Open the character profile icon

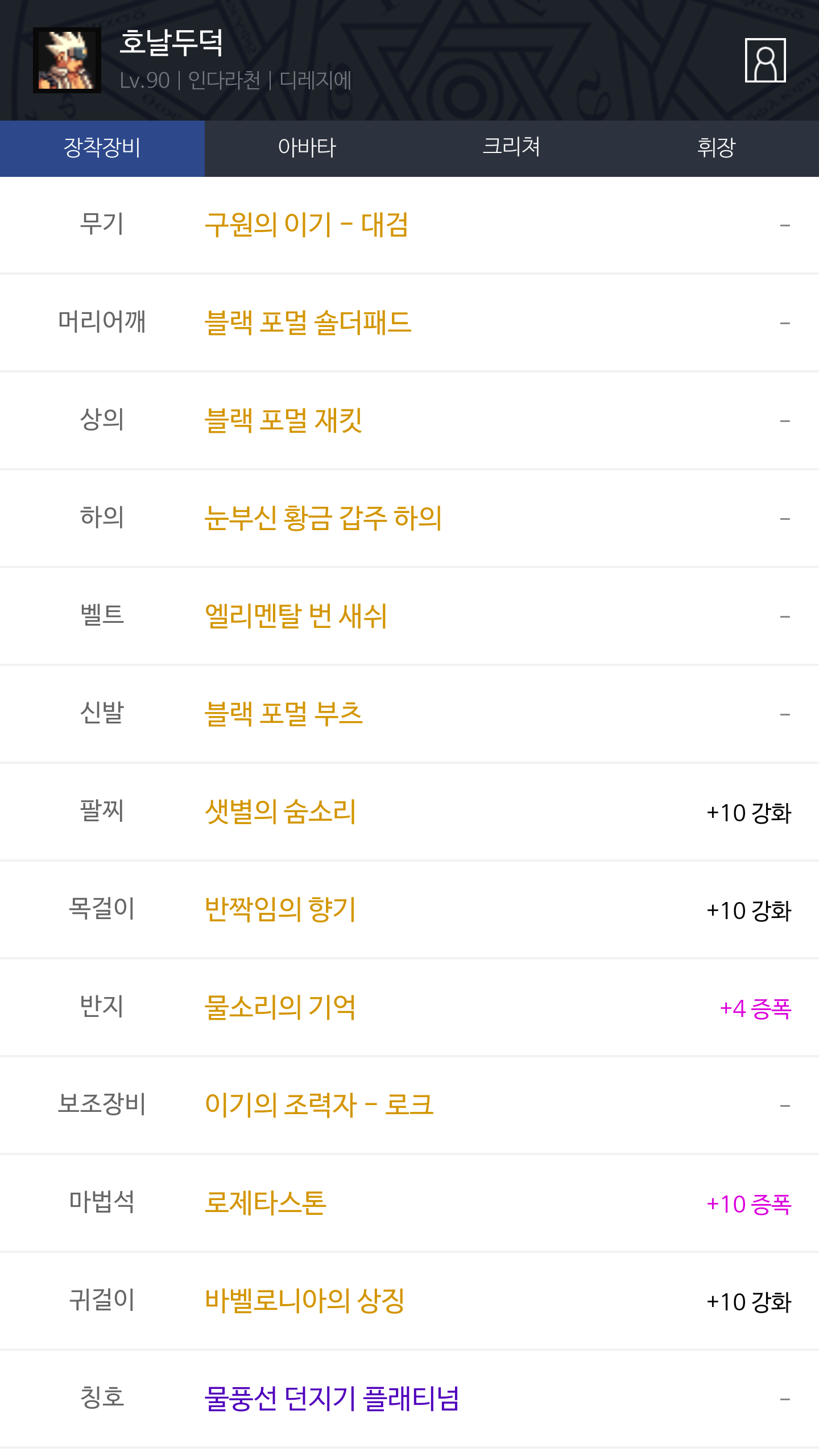765,60
